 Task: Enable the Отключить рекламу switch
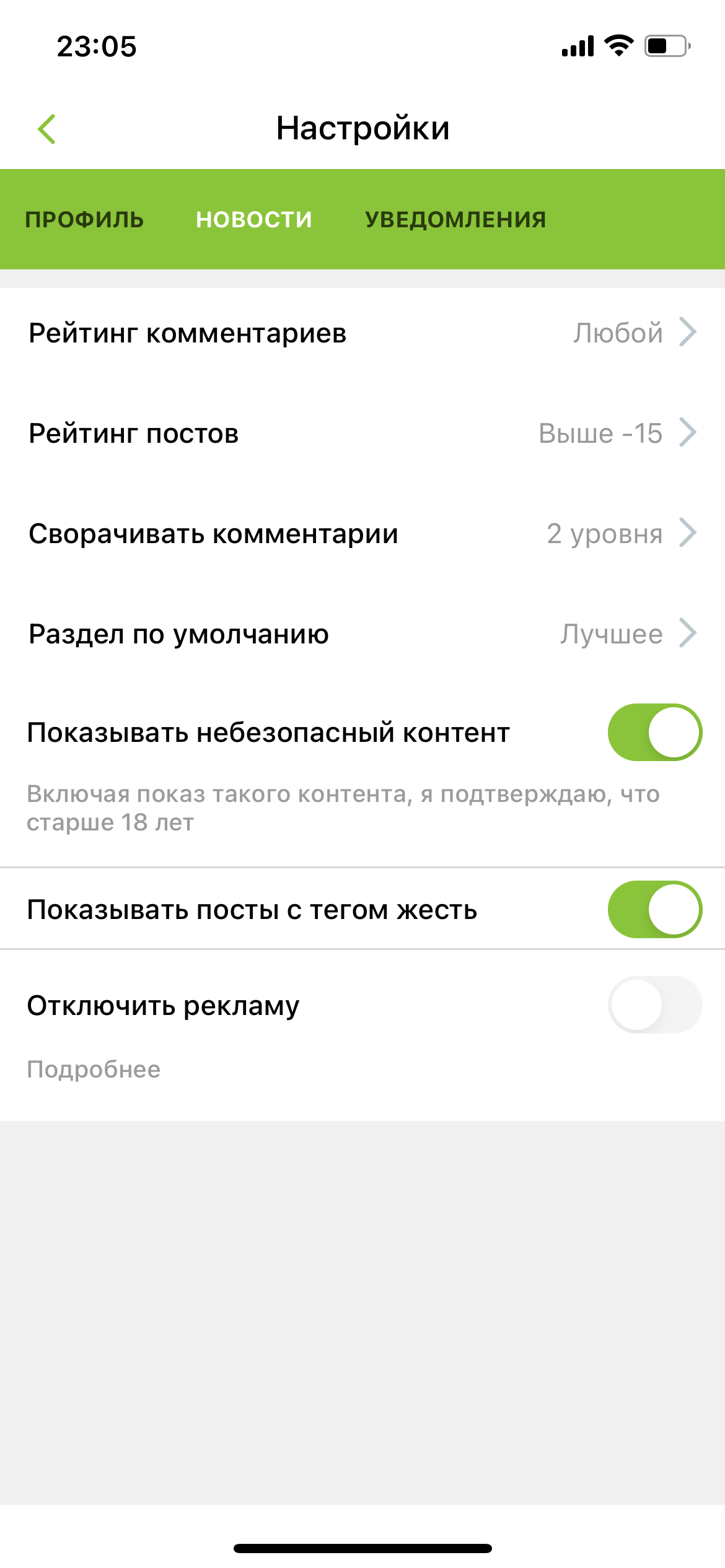(654, 1005)
